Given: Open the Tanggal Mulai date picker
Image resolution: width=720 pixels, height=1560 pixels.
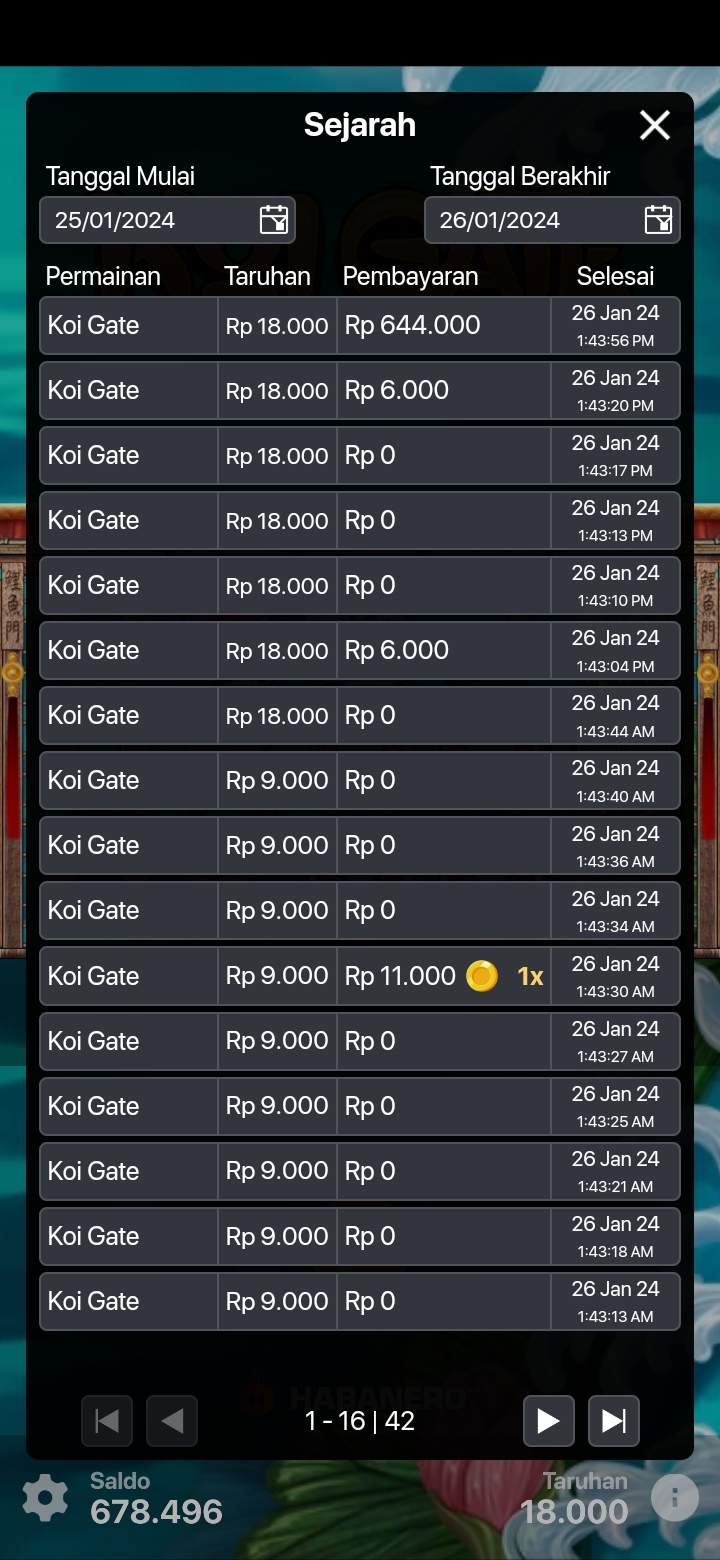Looking at the screenshot, I should 273,220.
